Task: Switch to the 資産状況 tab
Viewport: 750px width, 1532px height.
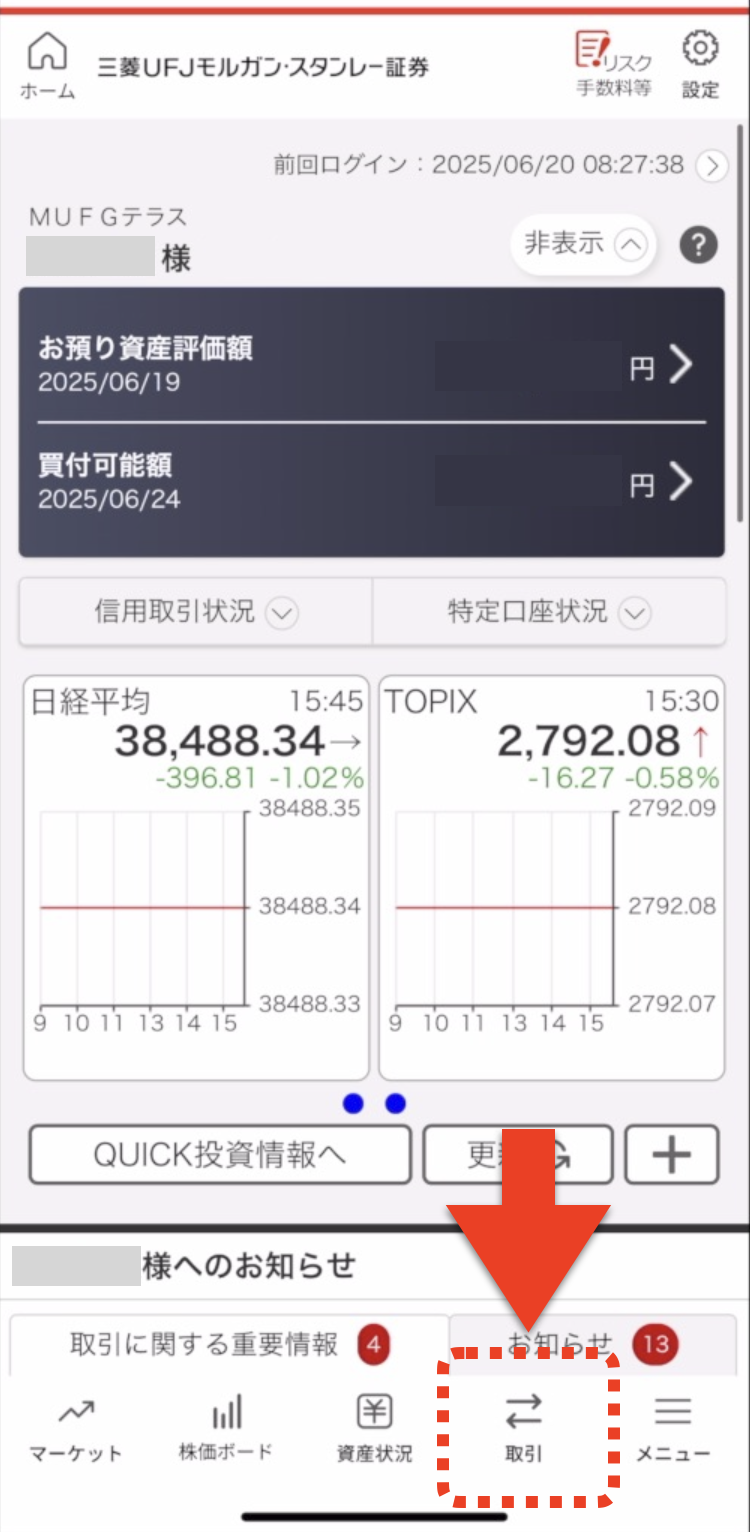Action: (x=375, y=1428)
